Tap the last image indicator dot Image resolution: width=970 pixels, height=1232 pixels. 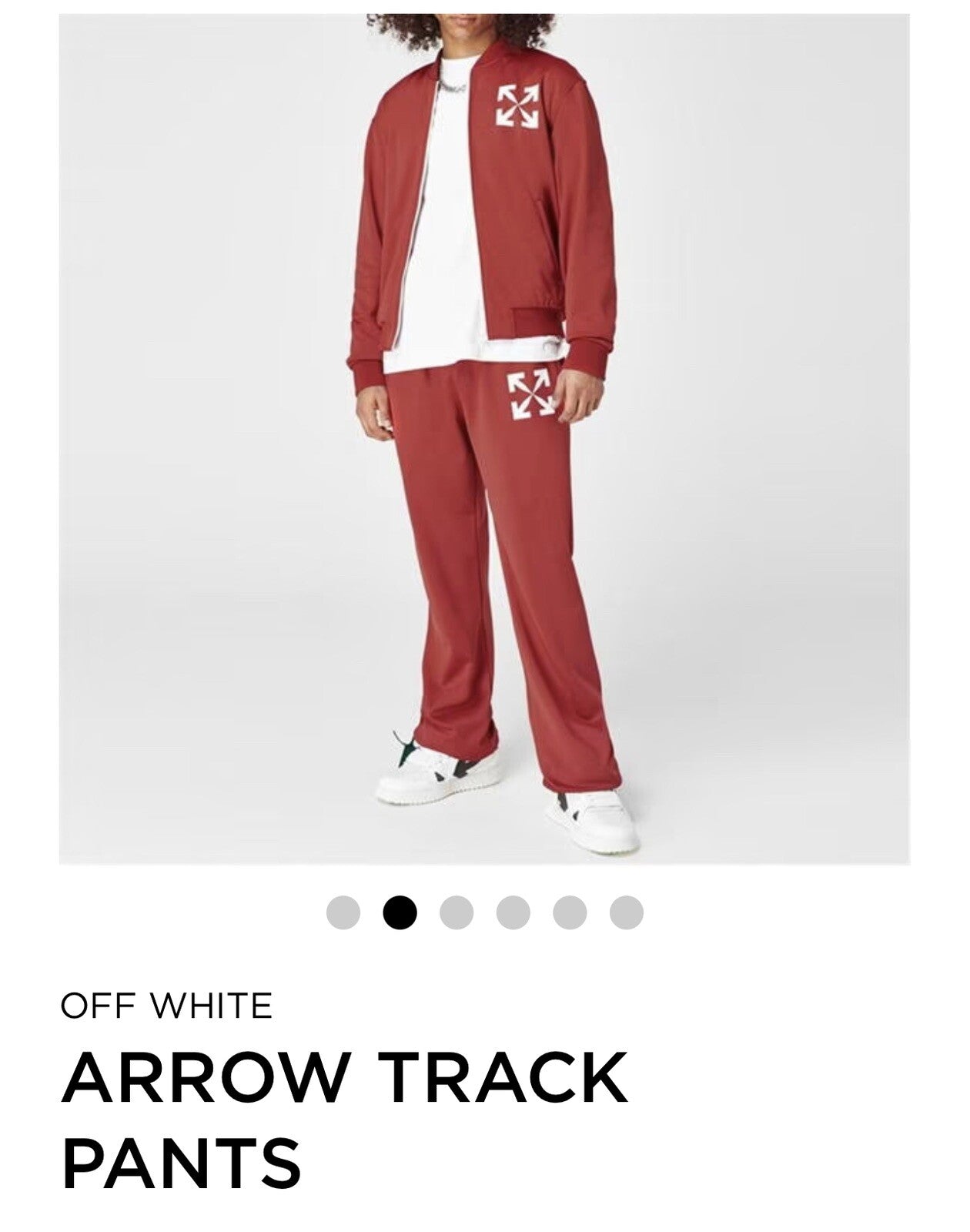[627, 913]
